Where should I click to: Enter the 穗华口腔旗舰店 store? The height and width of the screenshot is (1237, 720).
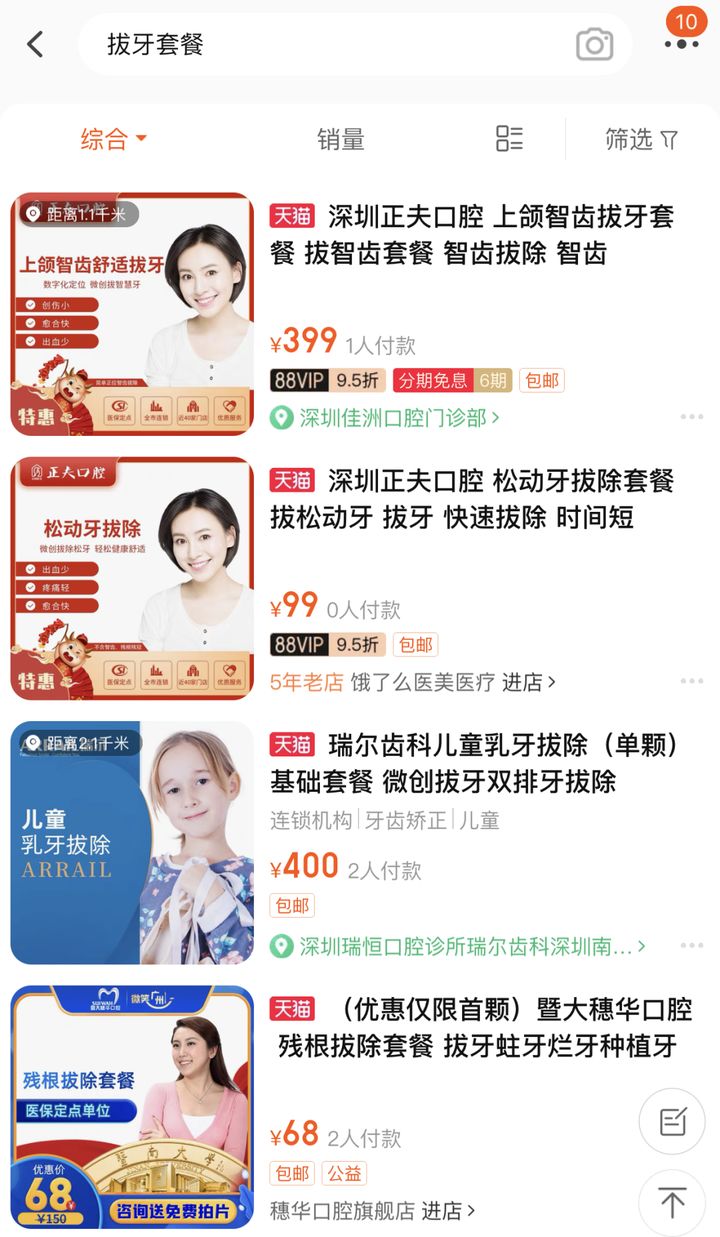click(372, 1210)
